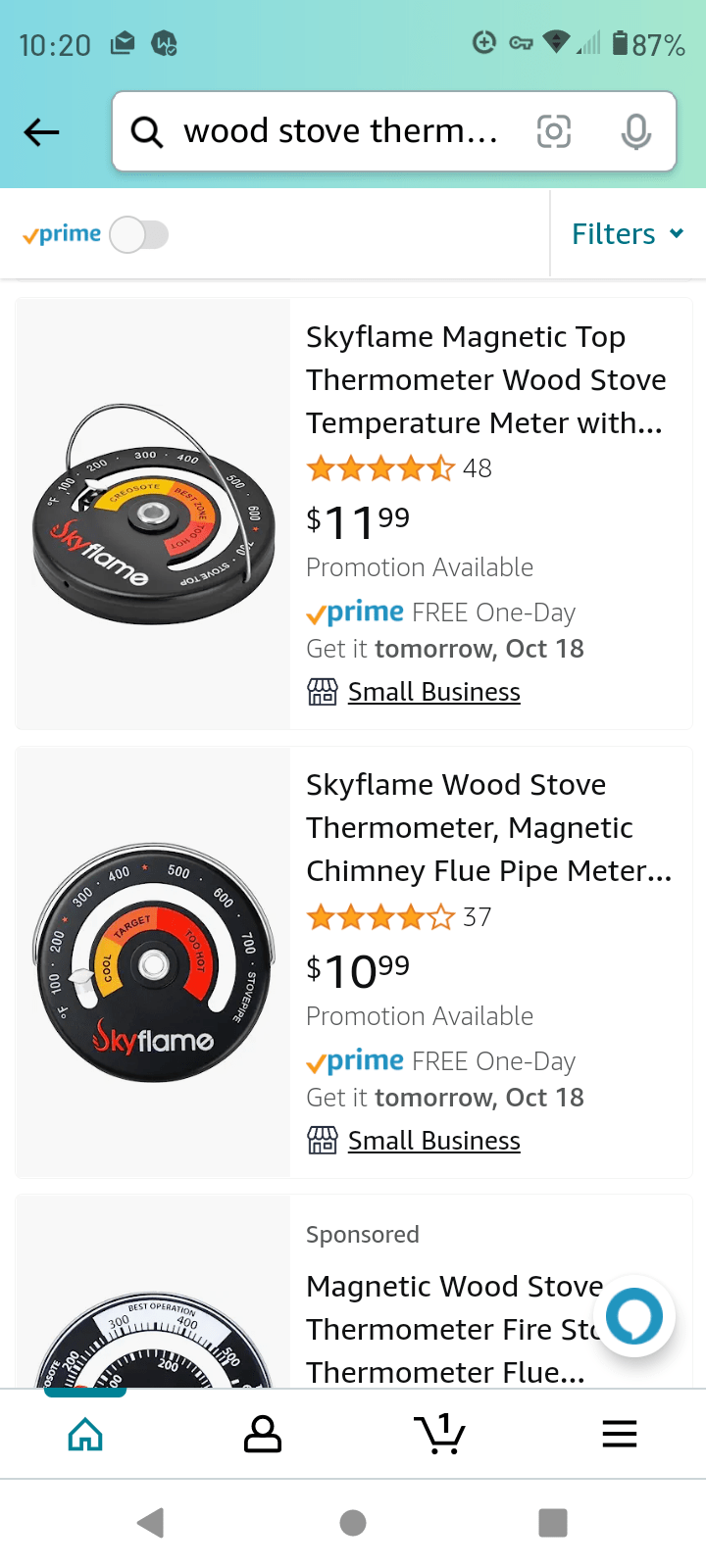Open visual search with the camera icon
The width and height of the screenshot is (706, 1568).
(x=554, y=130)
